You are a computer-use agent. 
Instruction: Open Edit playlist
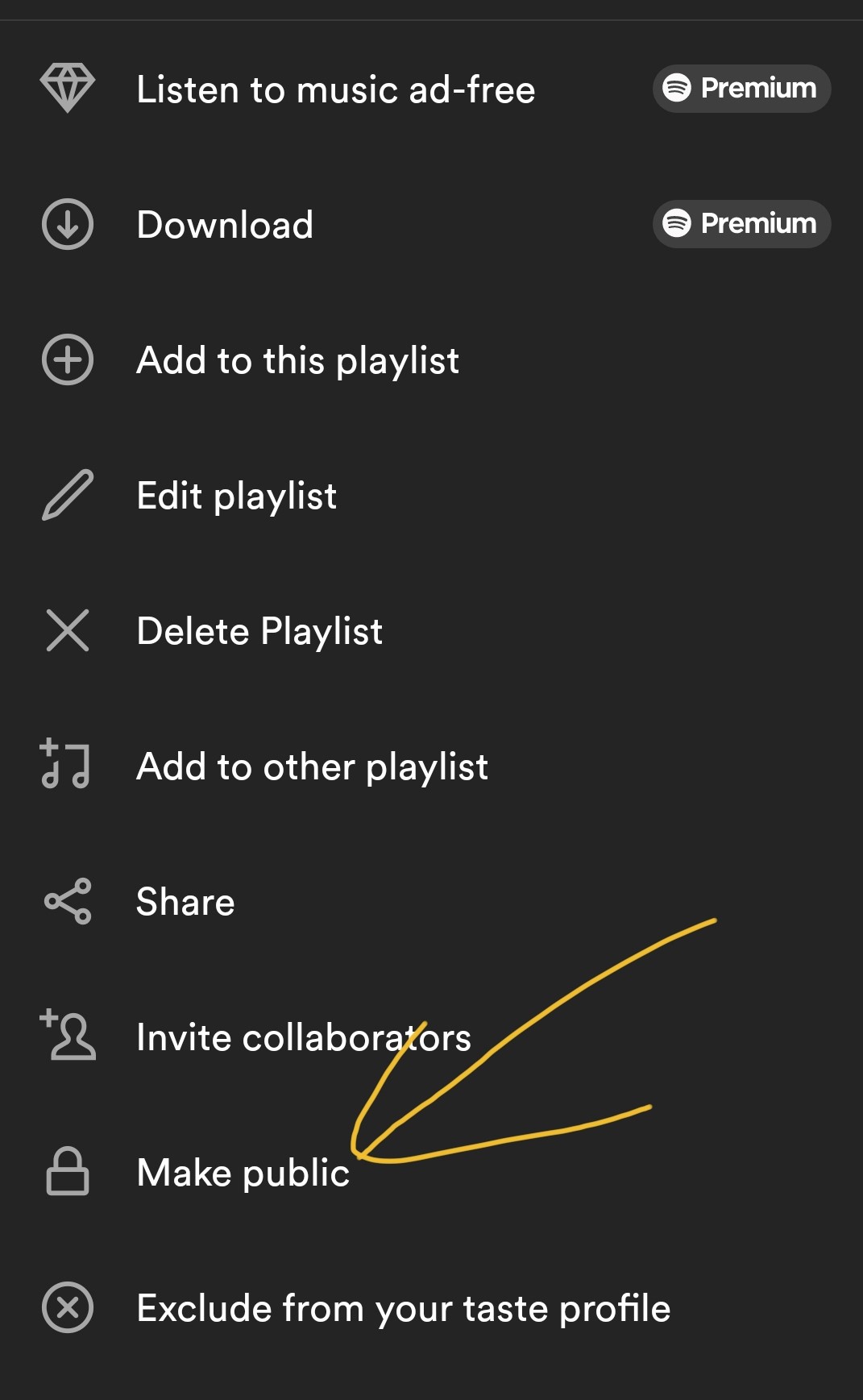click(x=236, y=496)
